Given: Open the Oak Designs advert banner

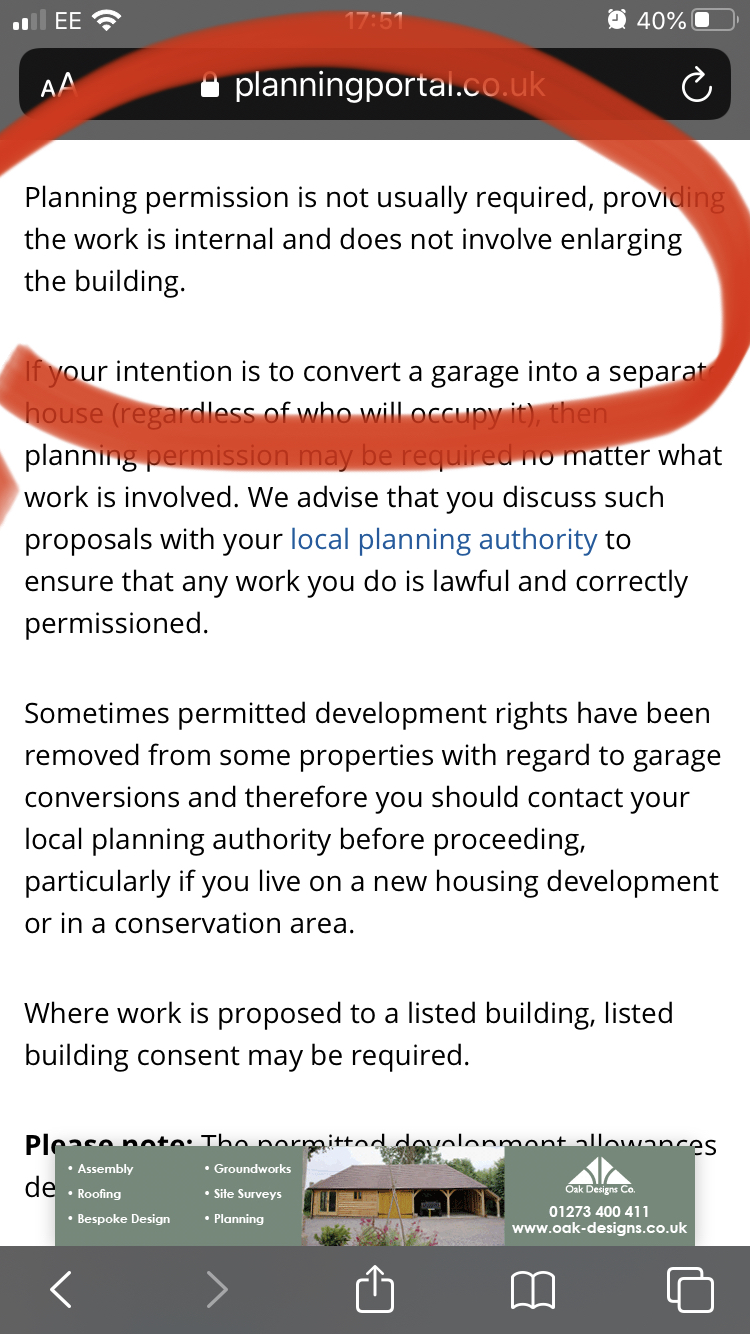Looking at the screenshot, I should tap(375, 1194).
